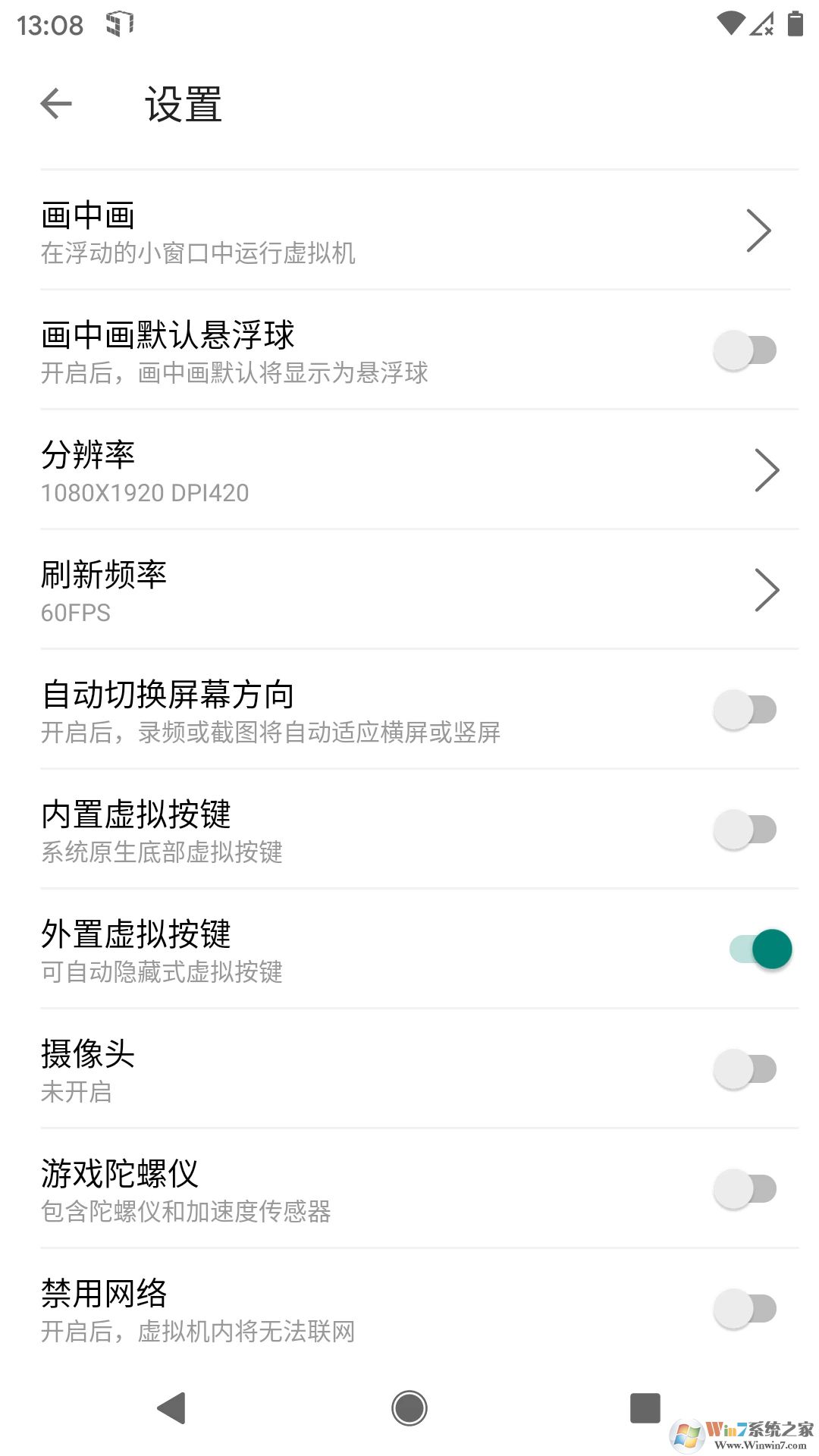The image size is (819, 1456).
Task: Tap the home button in navigation bar
Action: coord(409,1408)
